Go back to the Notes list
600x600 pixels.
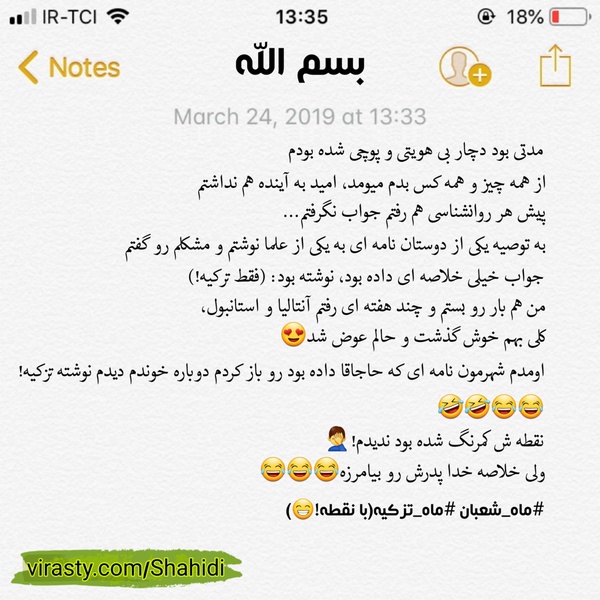(69, 67)
